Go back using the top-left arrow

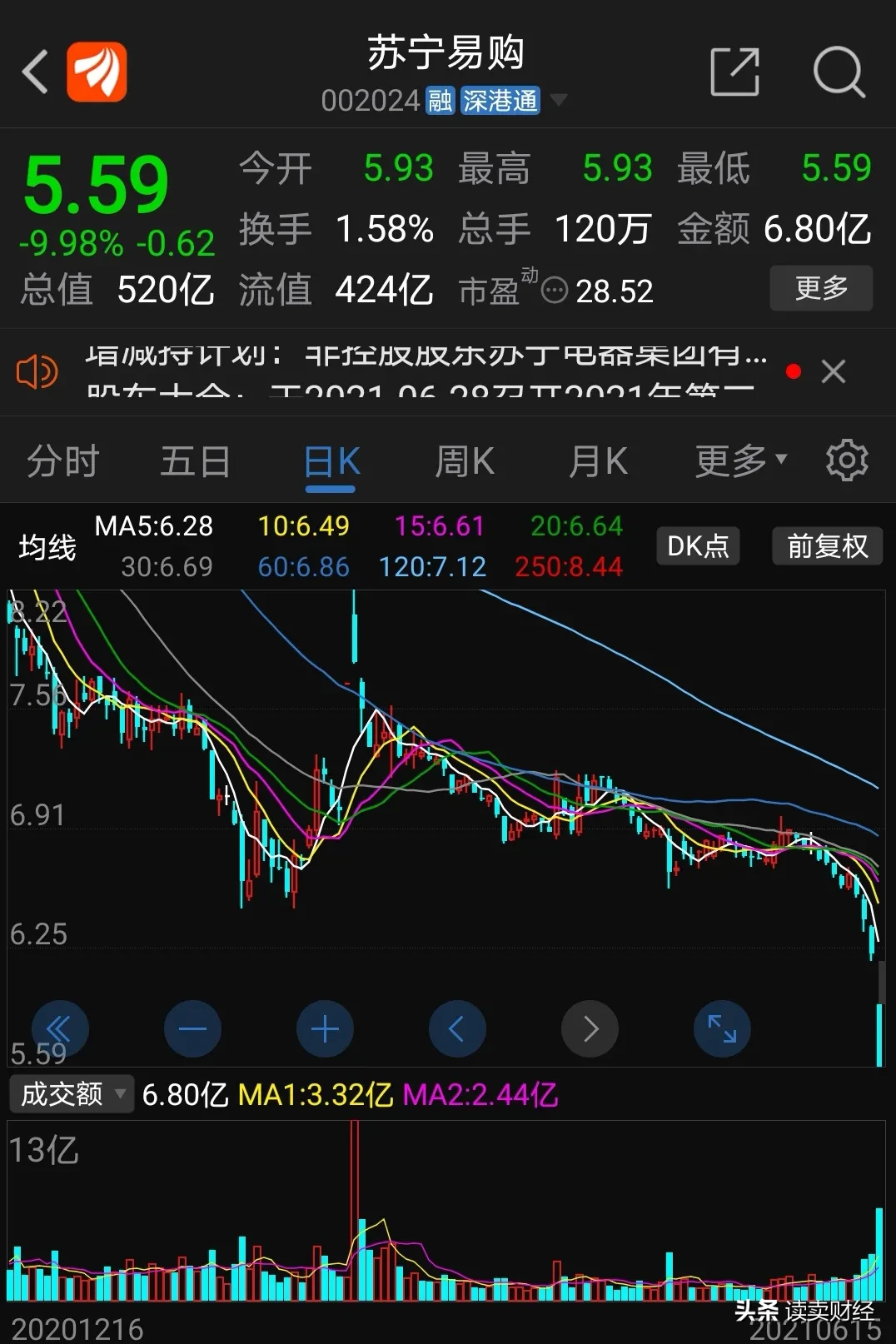[x=36, y=72]
